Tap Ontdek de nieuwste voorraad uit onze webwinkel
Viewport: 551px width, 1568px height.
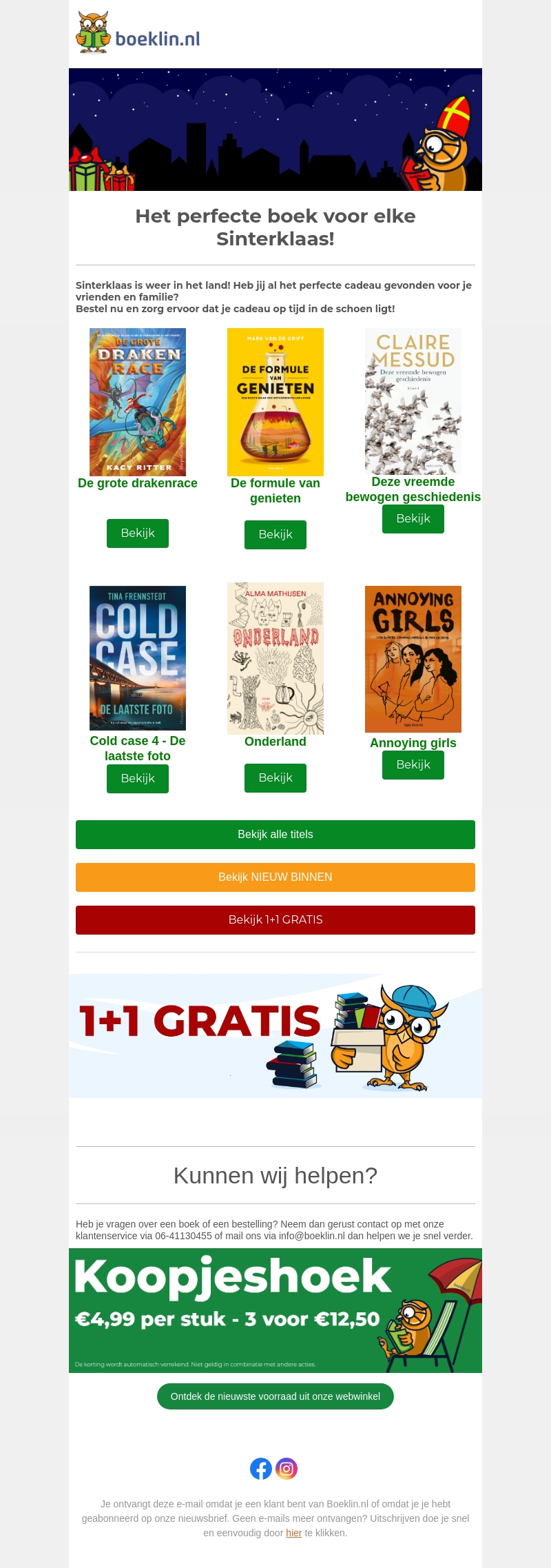275,1396
